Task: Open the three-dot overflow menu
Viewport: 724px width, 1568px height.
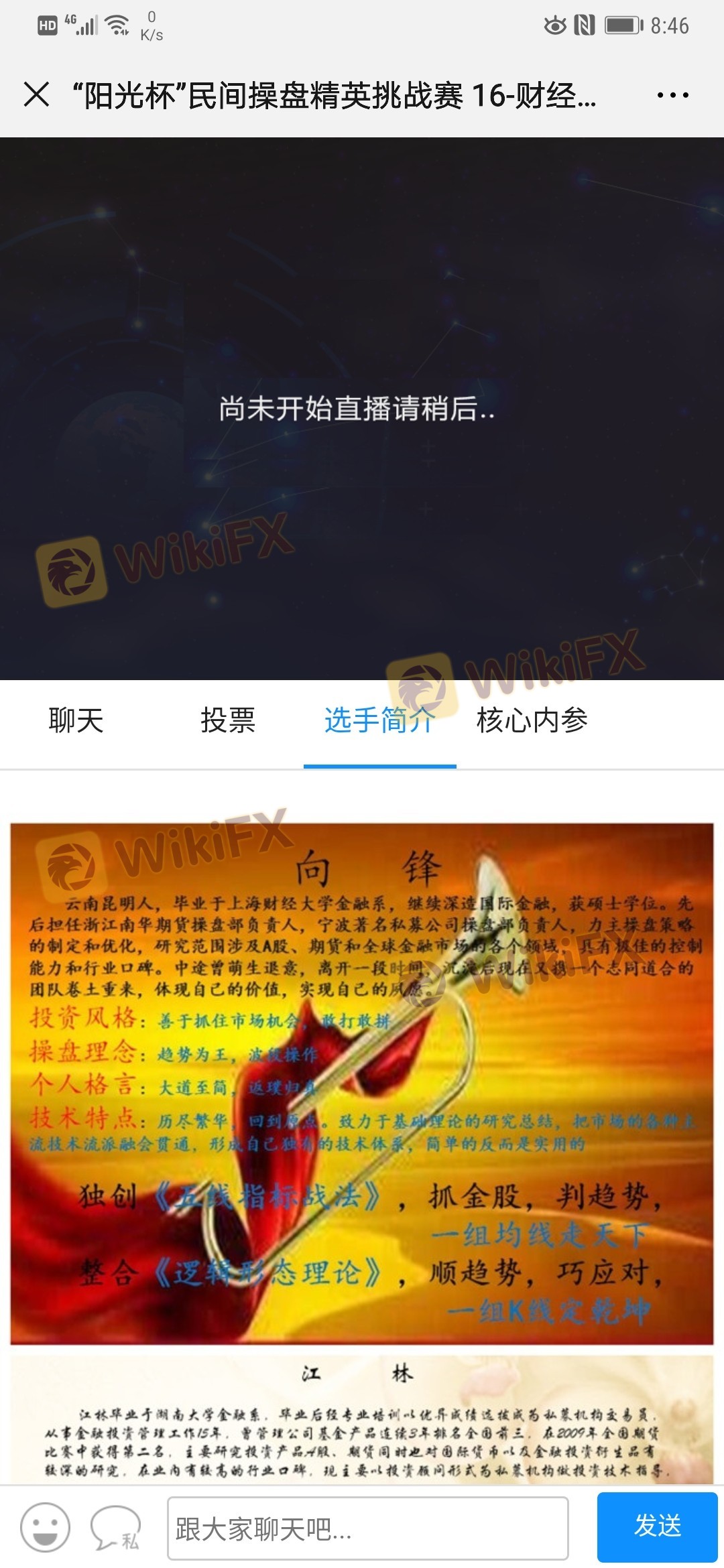Action: 672,95
